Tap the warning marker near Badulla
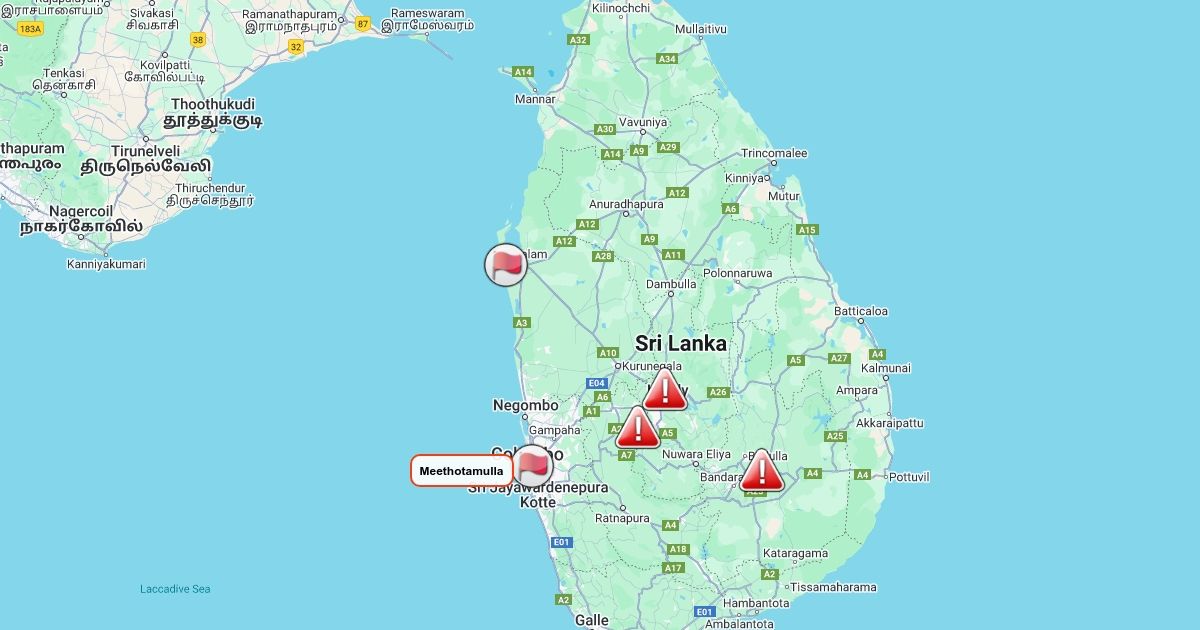This screenshot has width=1200, height=630. point(761,469)
